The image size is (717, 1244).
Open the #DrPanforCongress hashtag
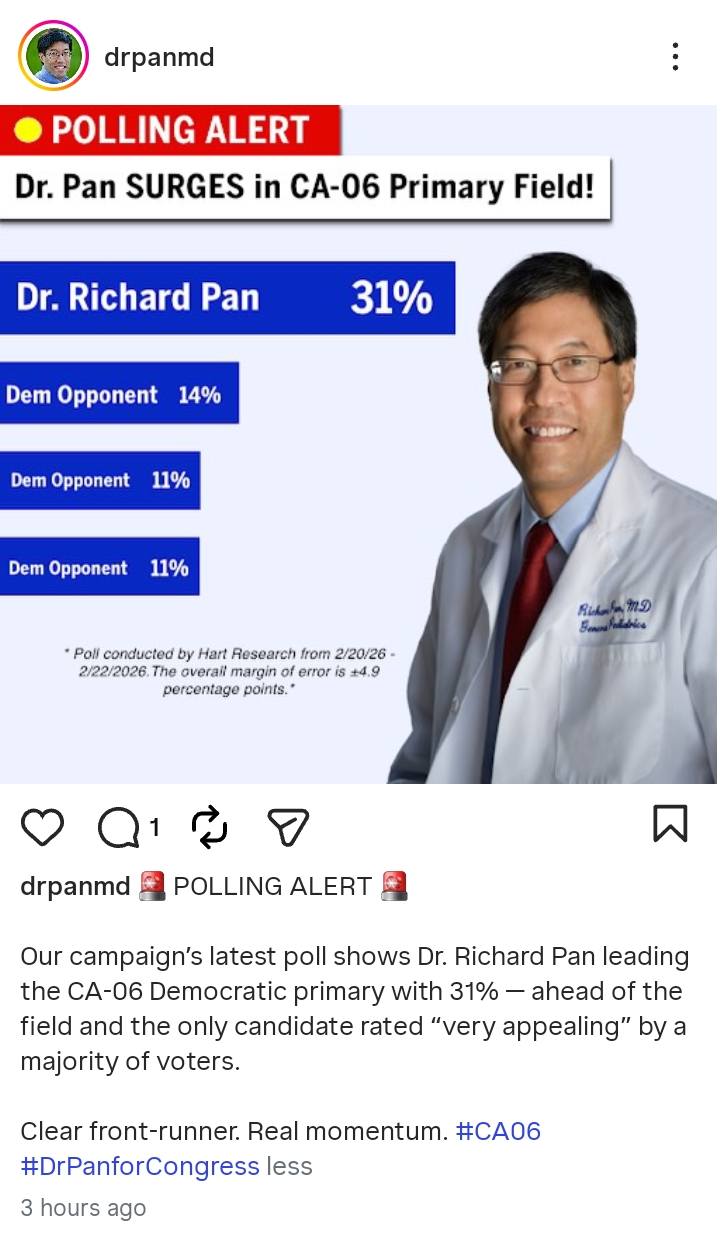139,1166
